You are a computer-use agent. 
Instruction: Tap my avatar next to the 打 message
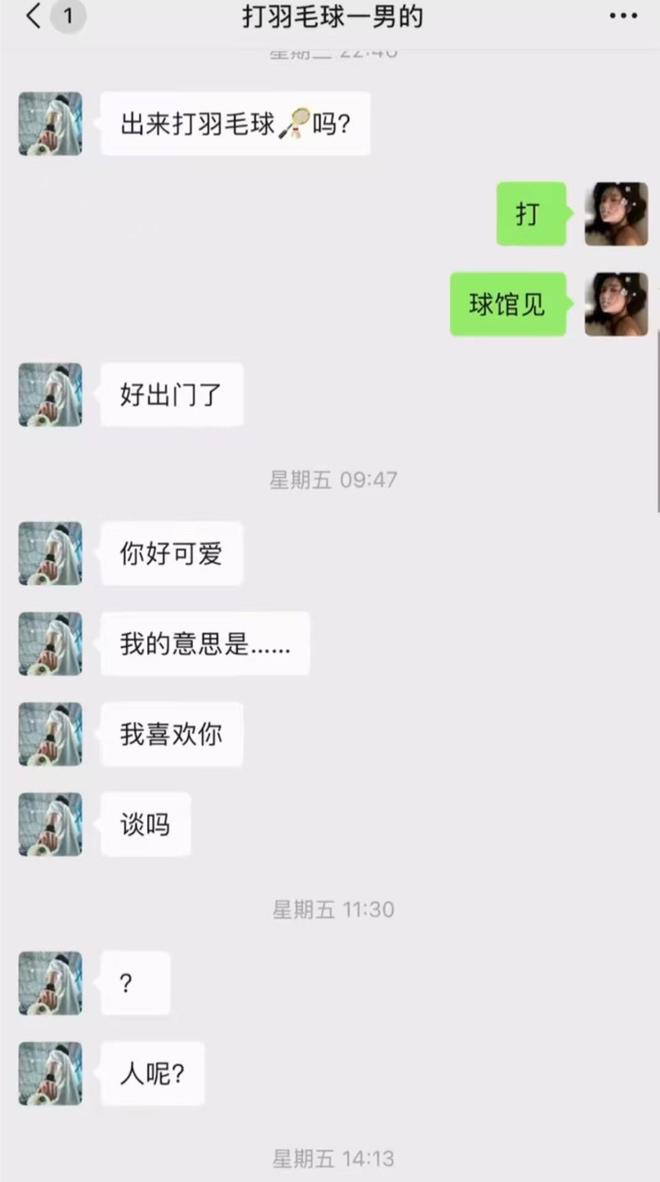(x=616, y=214)
